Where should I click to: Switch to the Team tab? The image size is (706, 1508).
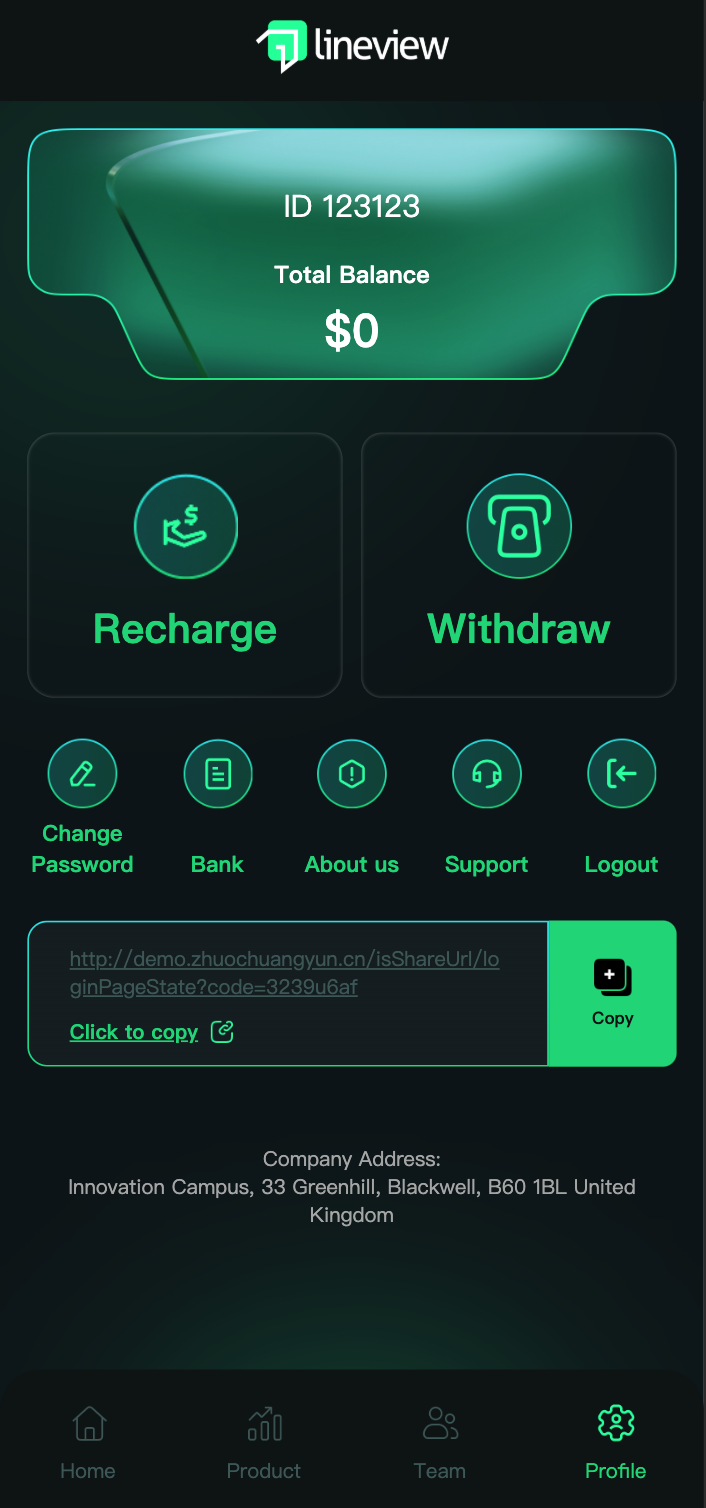[440, 1442]
